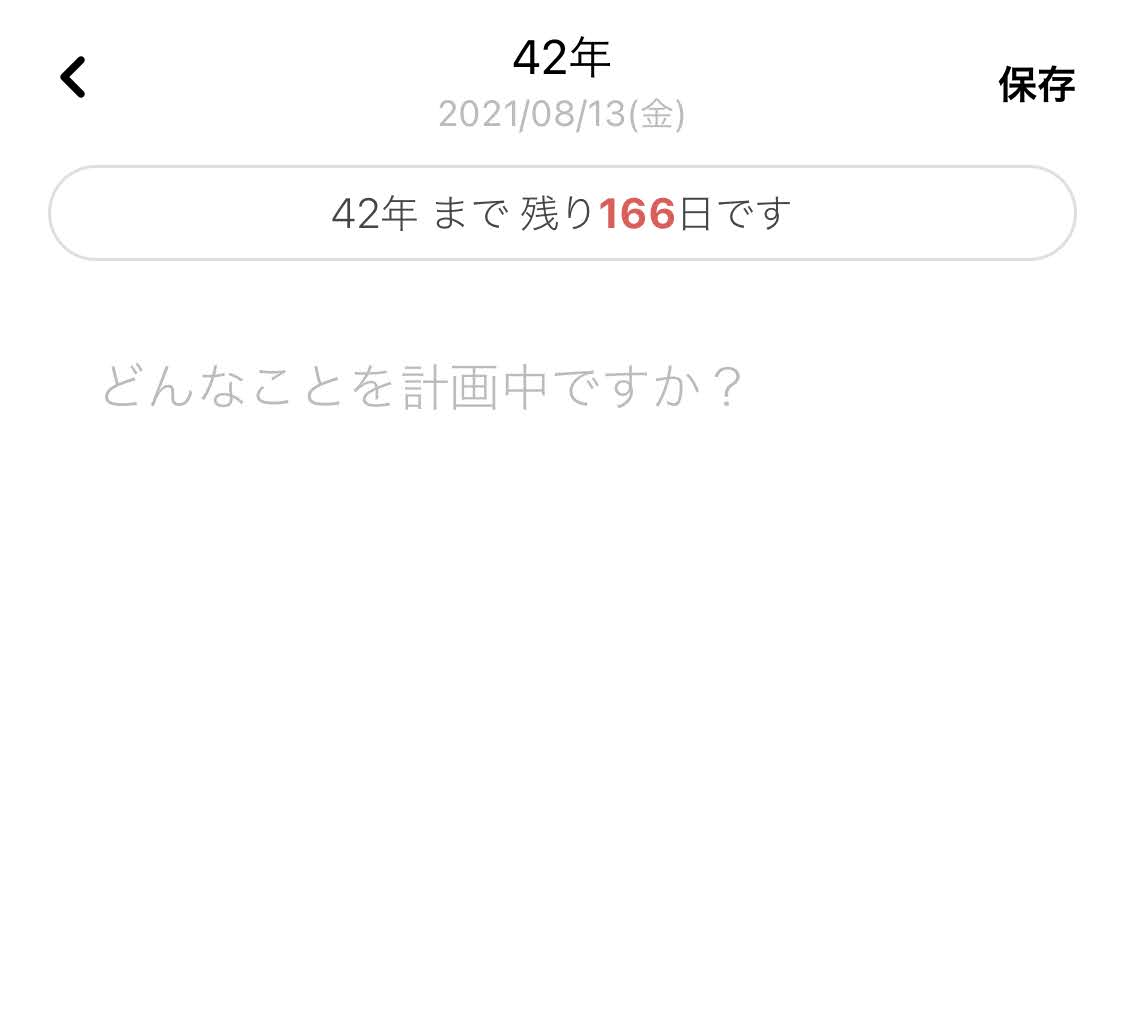Tap 保存 to save the entry
The width and height of the screenshot is (1125, 1019).
click(1035, 85)
